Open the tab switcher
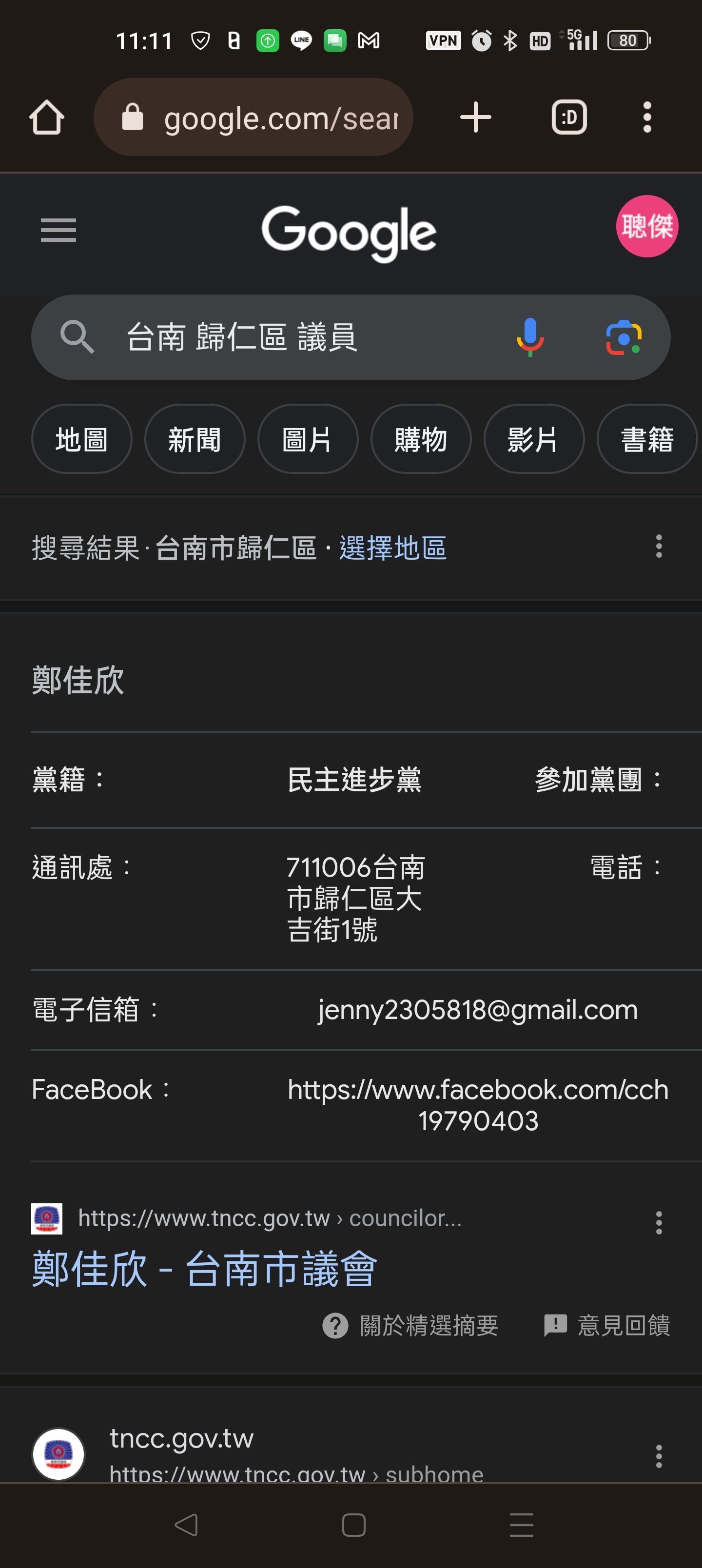 click(x=569, y=118)
